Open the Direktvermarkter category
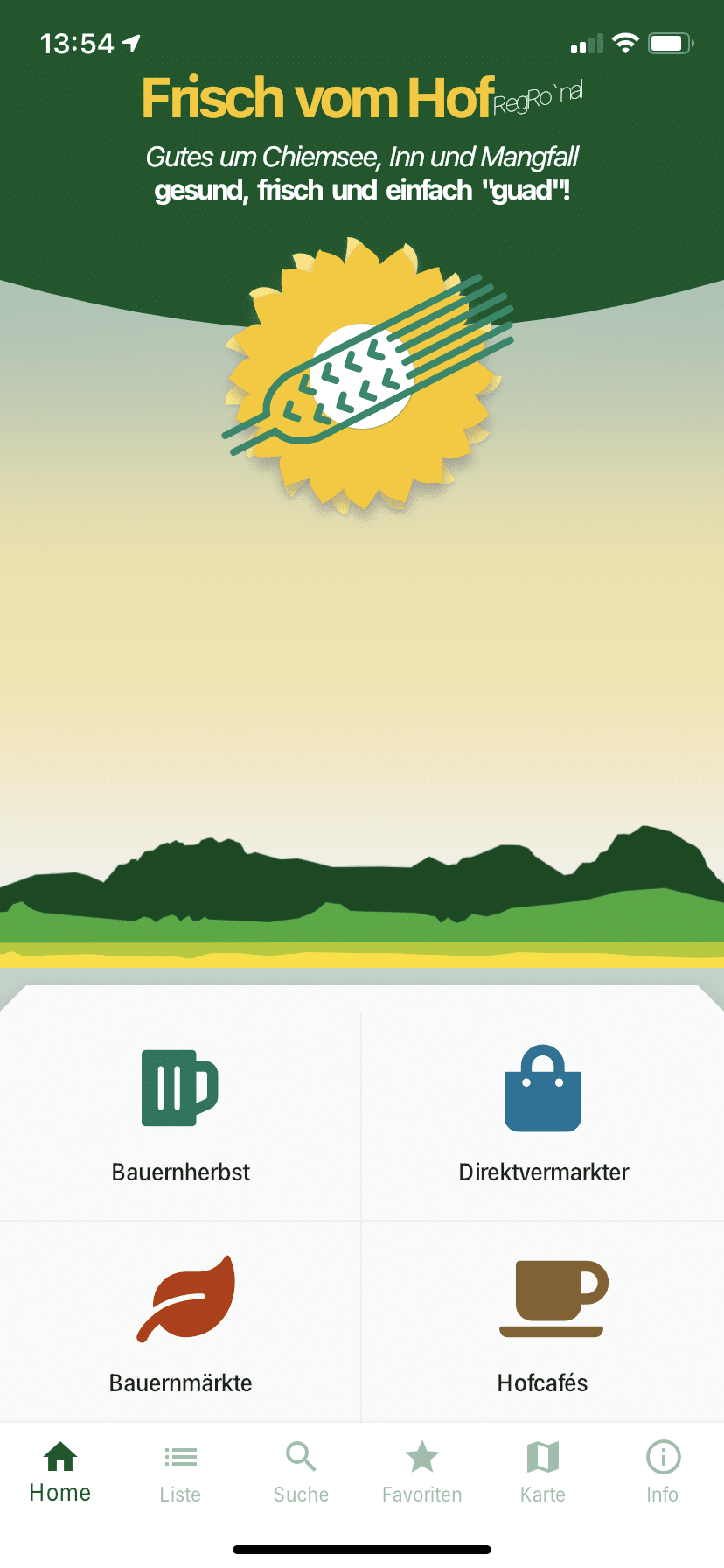This screenshot has height=1568, width=724. [x=543, y=1116]
